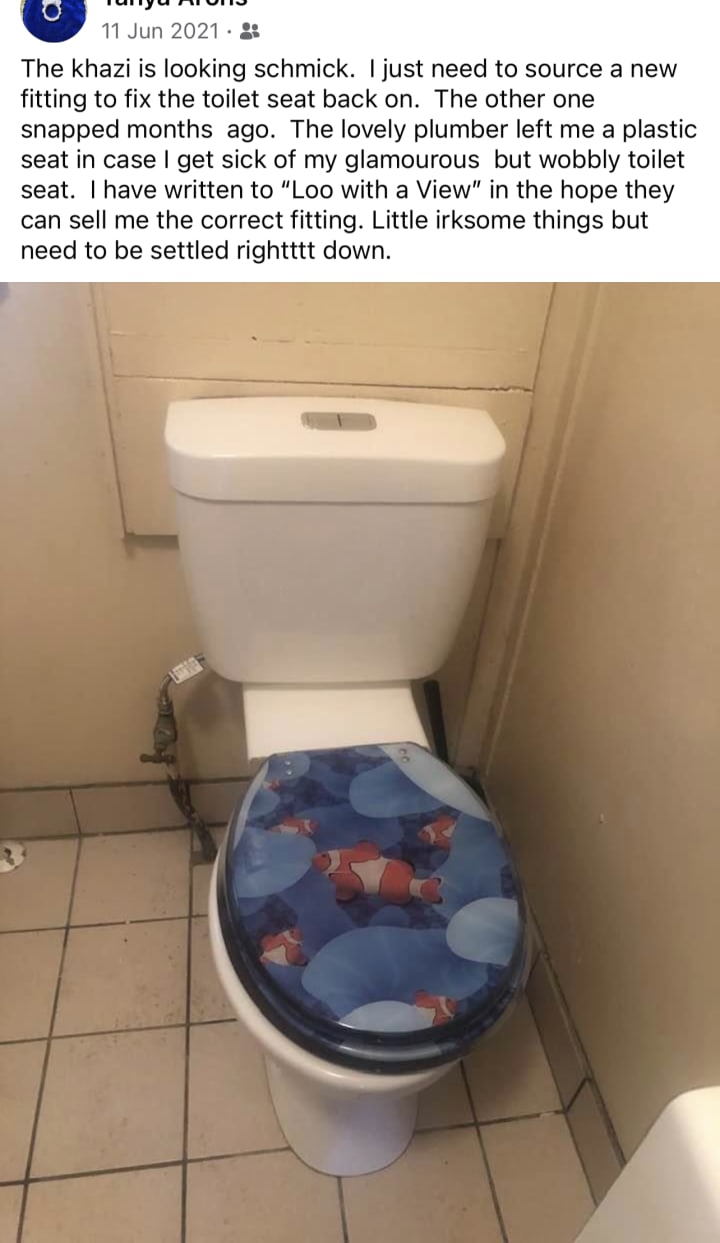Open the toilet photo in the post

pyautogui.click(x=360, y=760)
